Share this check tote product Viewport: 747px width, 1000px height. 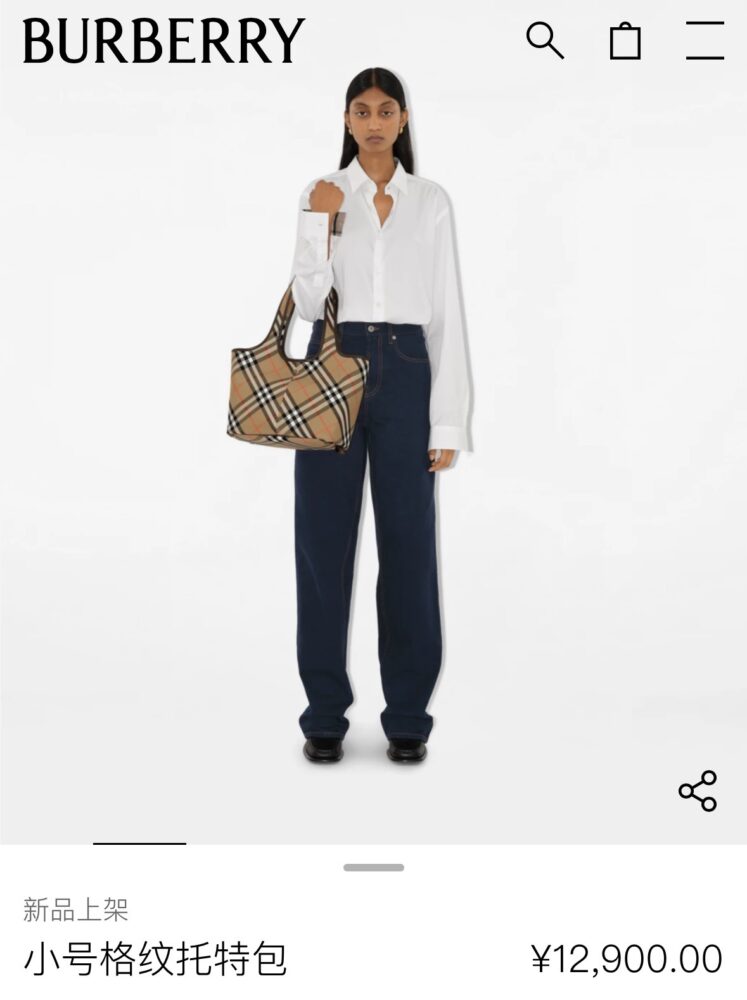pos(698,791)
